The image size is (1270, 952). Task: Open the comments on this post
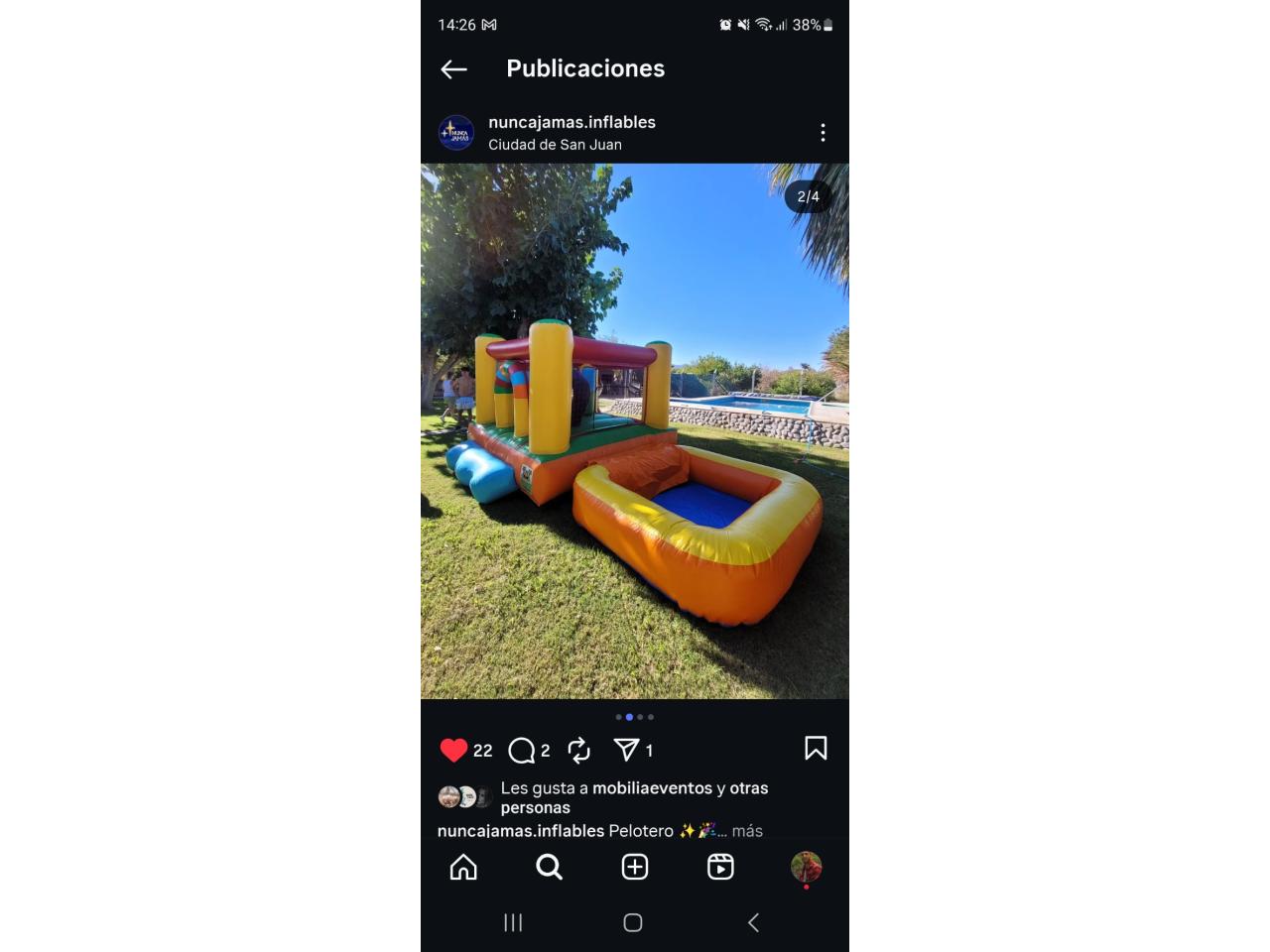(521, 751)
